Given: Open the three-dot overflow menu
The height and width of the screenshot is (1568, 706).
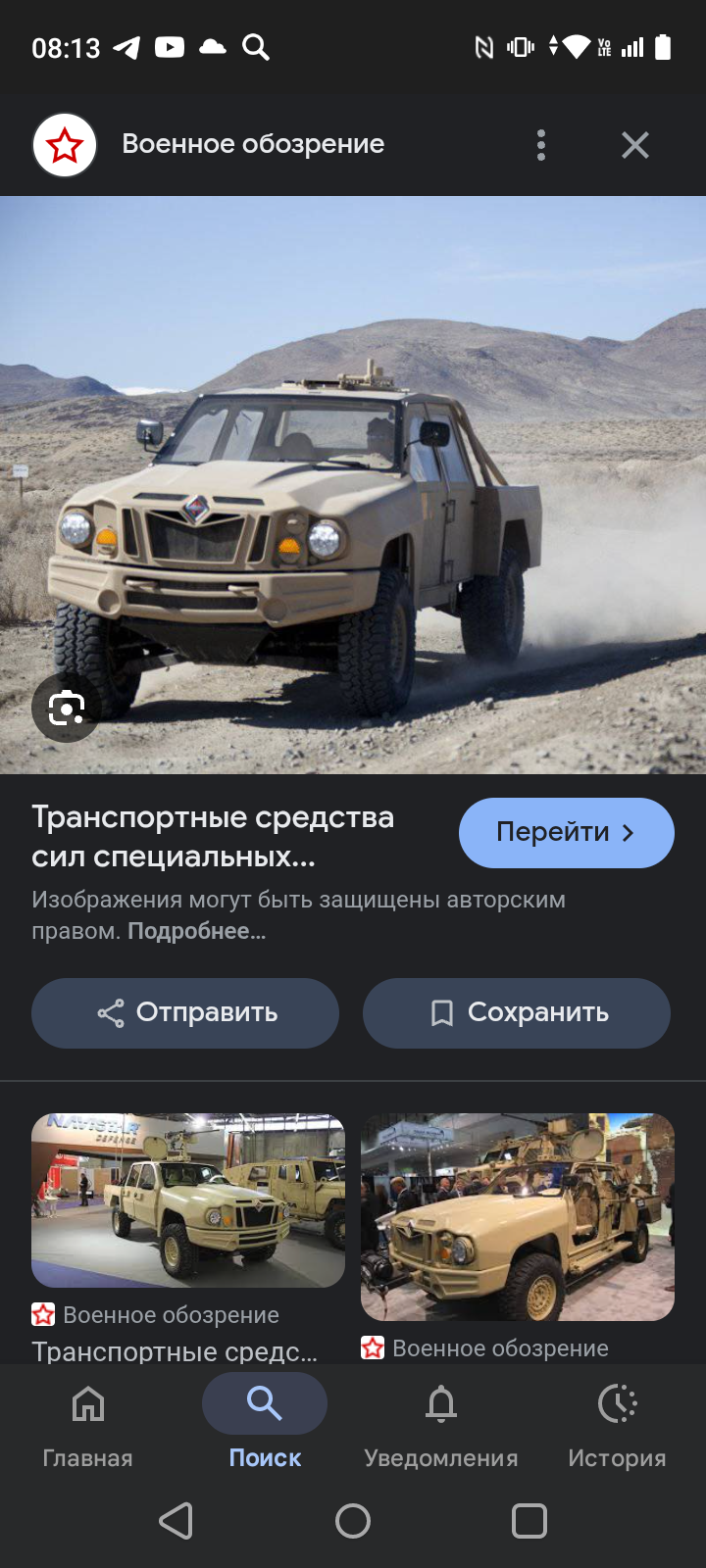Looking at the screenshot, I should (540, 145).
